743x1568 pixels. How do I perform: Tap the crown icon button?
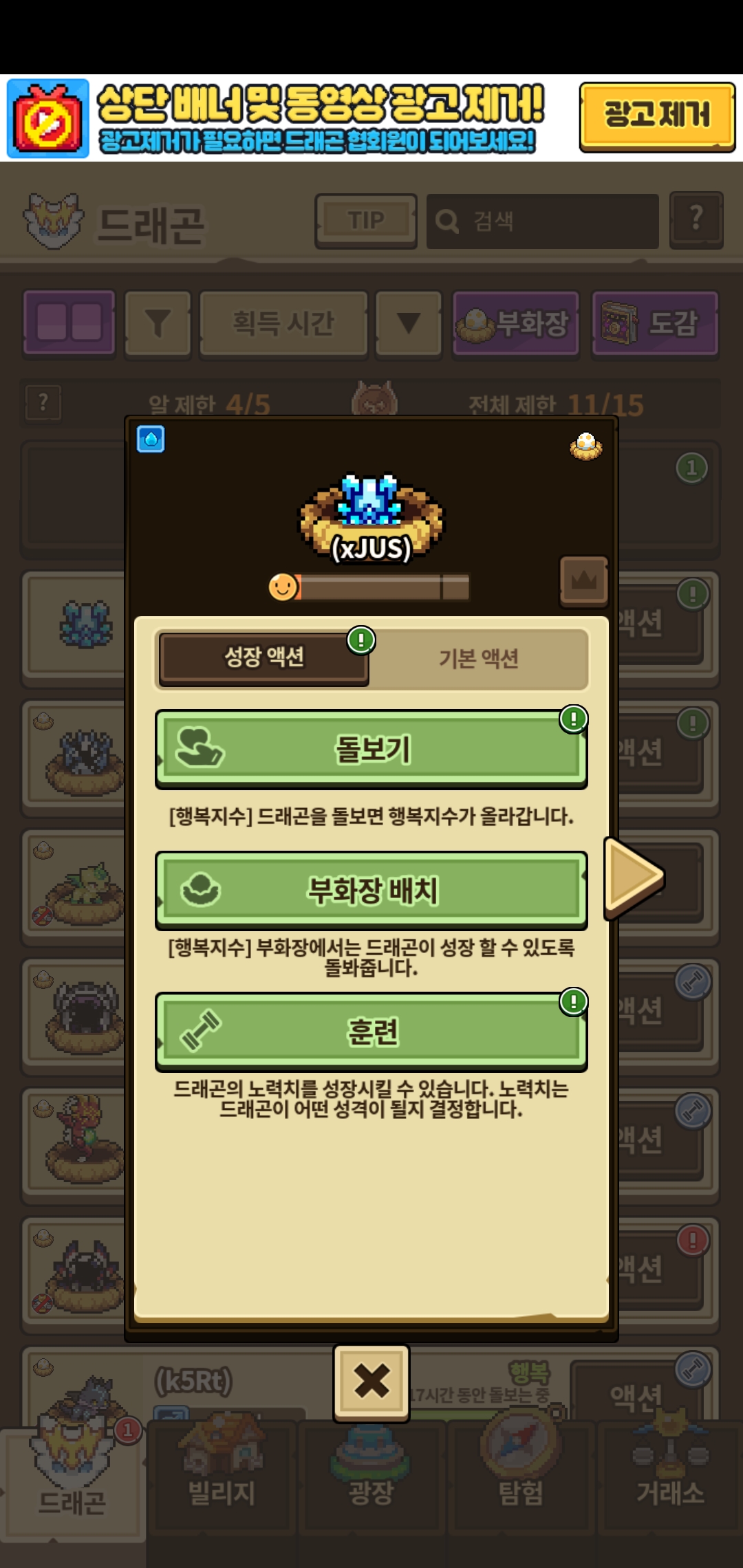(584, 581)
